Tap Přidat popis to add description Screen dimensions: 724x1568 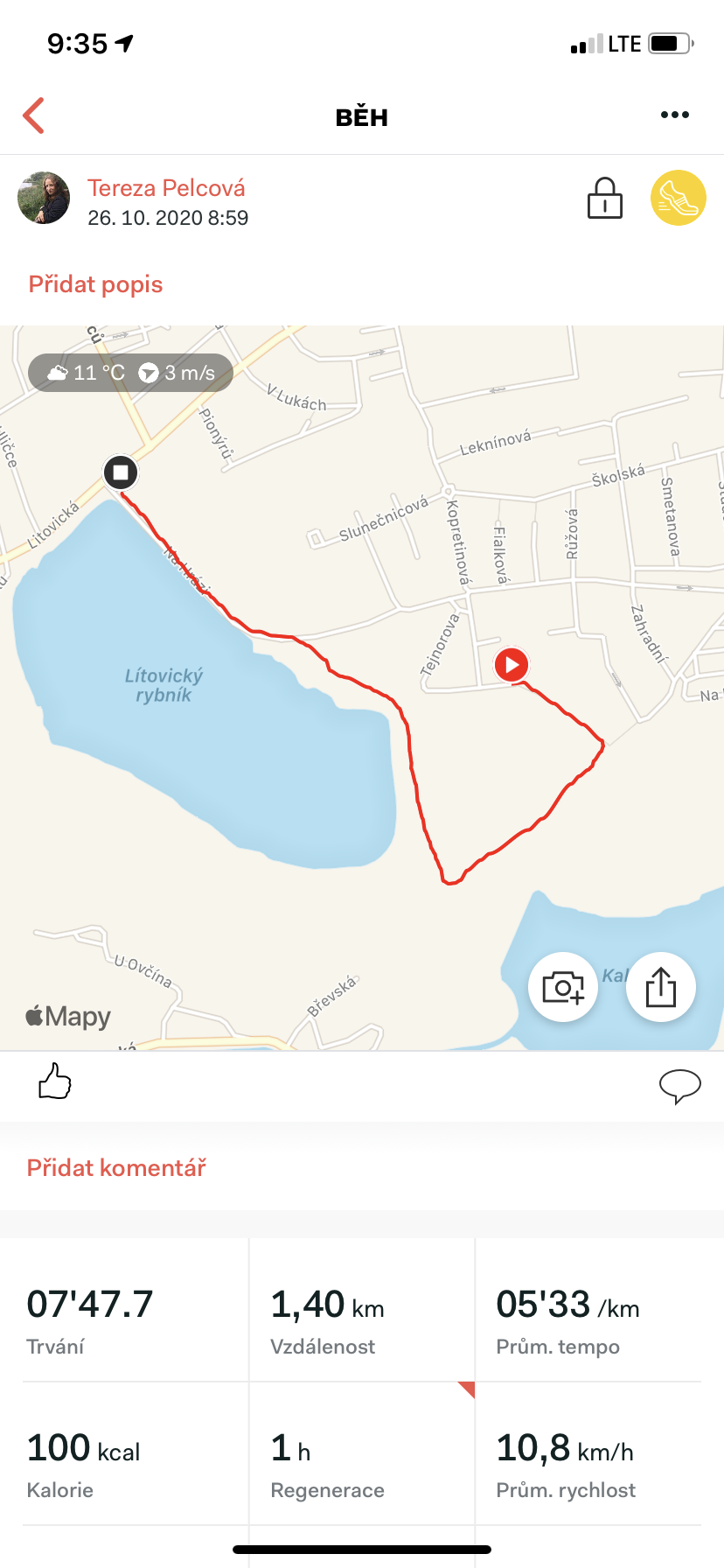click(x=95, y=284)
